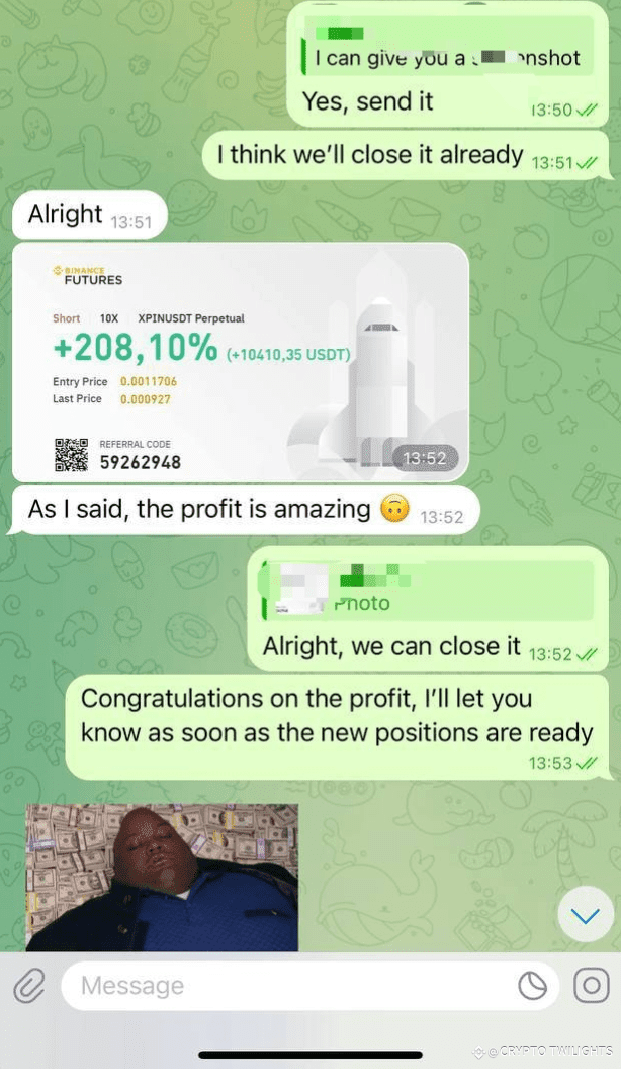Open the camera icon beside message field

pyautogui.click(x=591, y=986)
